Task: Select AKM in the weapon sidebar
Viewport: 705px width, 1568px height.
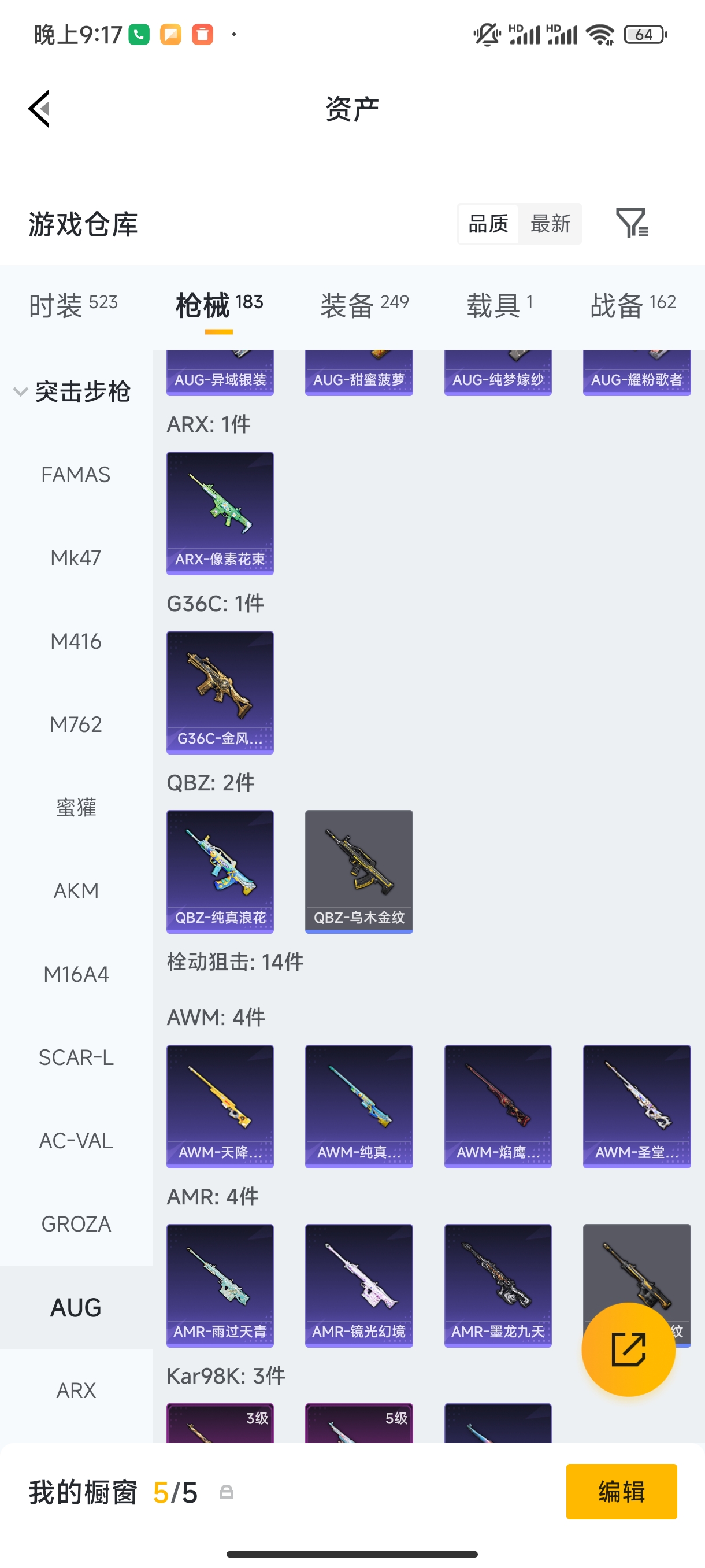Action: 76,890
